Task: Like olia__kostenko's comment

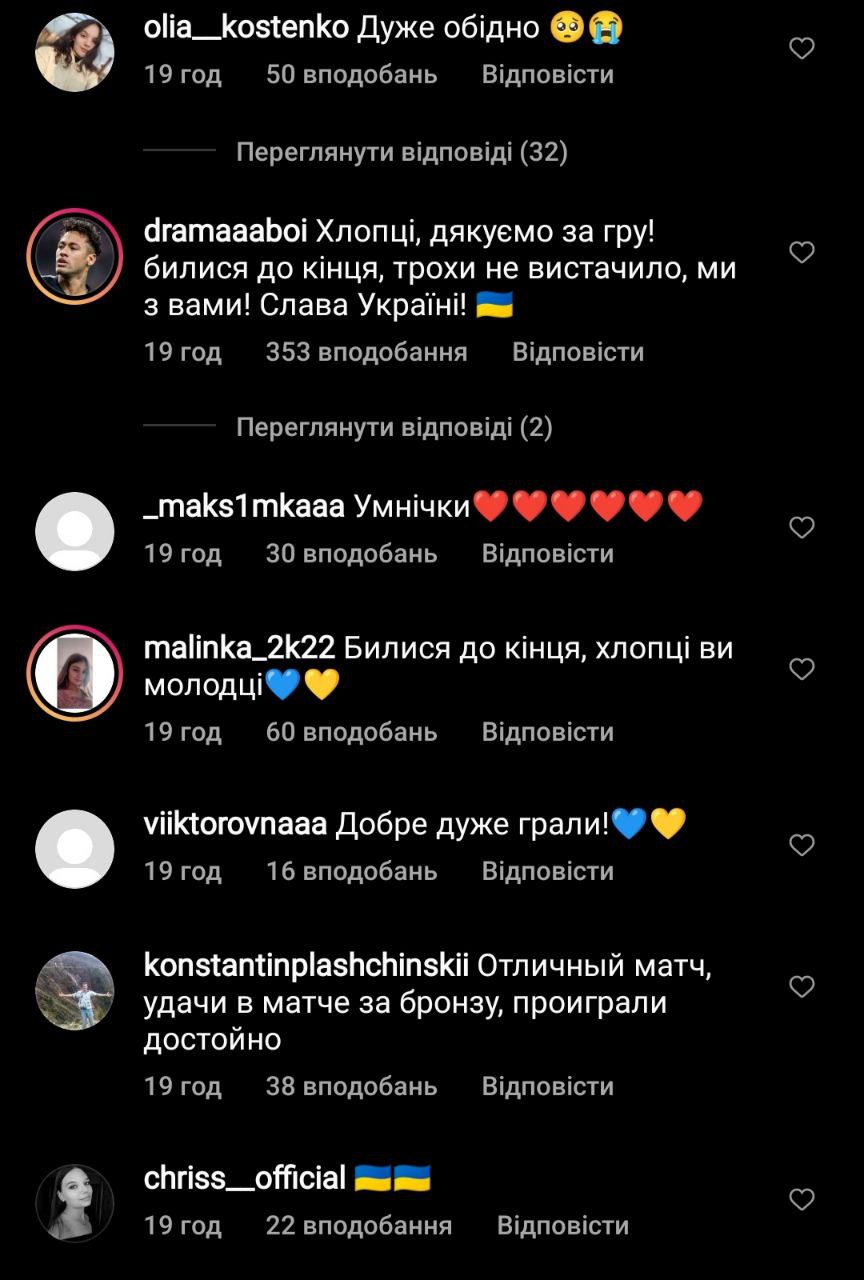Action: pos(802,48)
